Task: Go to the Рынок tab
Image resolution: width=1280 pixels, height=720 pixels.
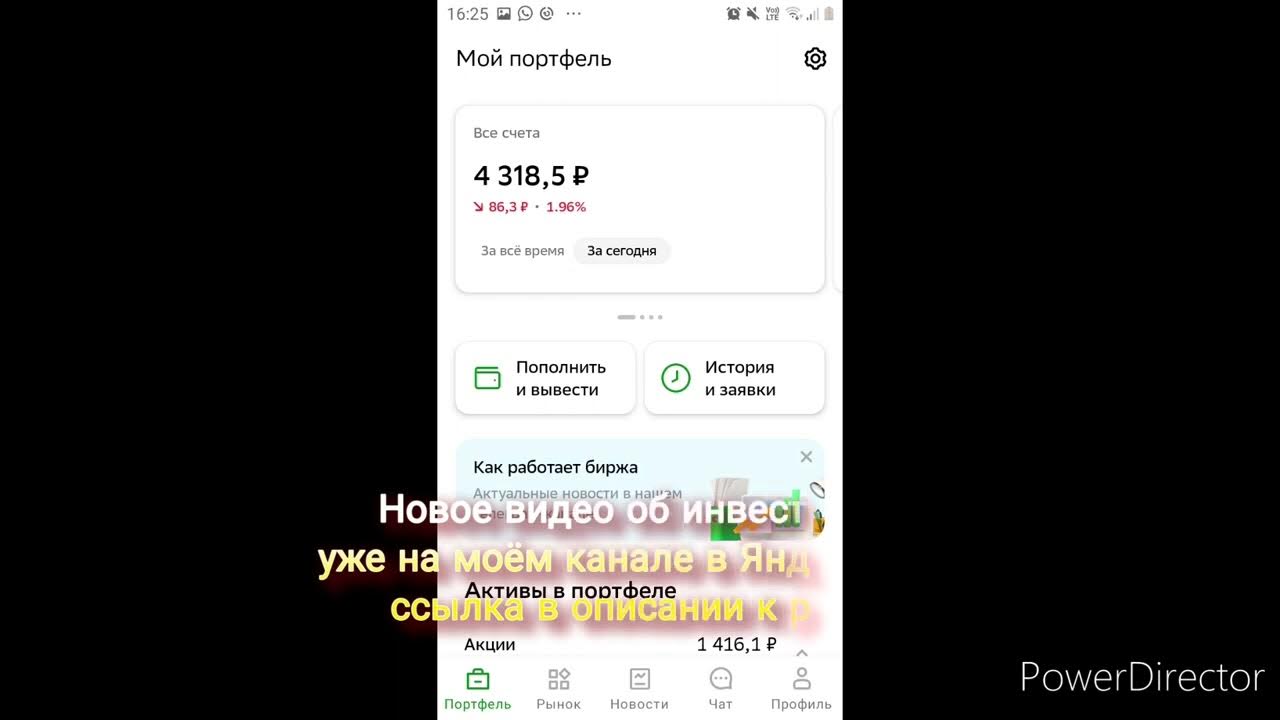Action: 558,689
